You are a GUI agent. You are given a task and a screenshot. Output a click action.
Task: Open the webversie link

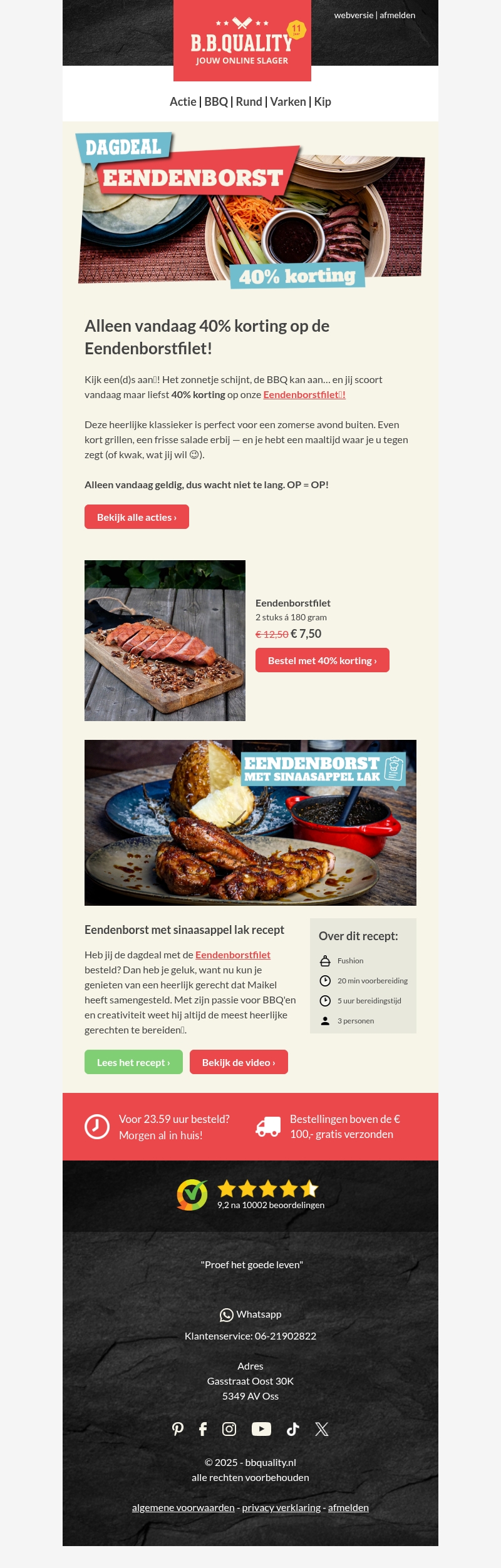coord(353,15)
